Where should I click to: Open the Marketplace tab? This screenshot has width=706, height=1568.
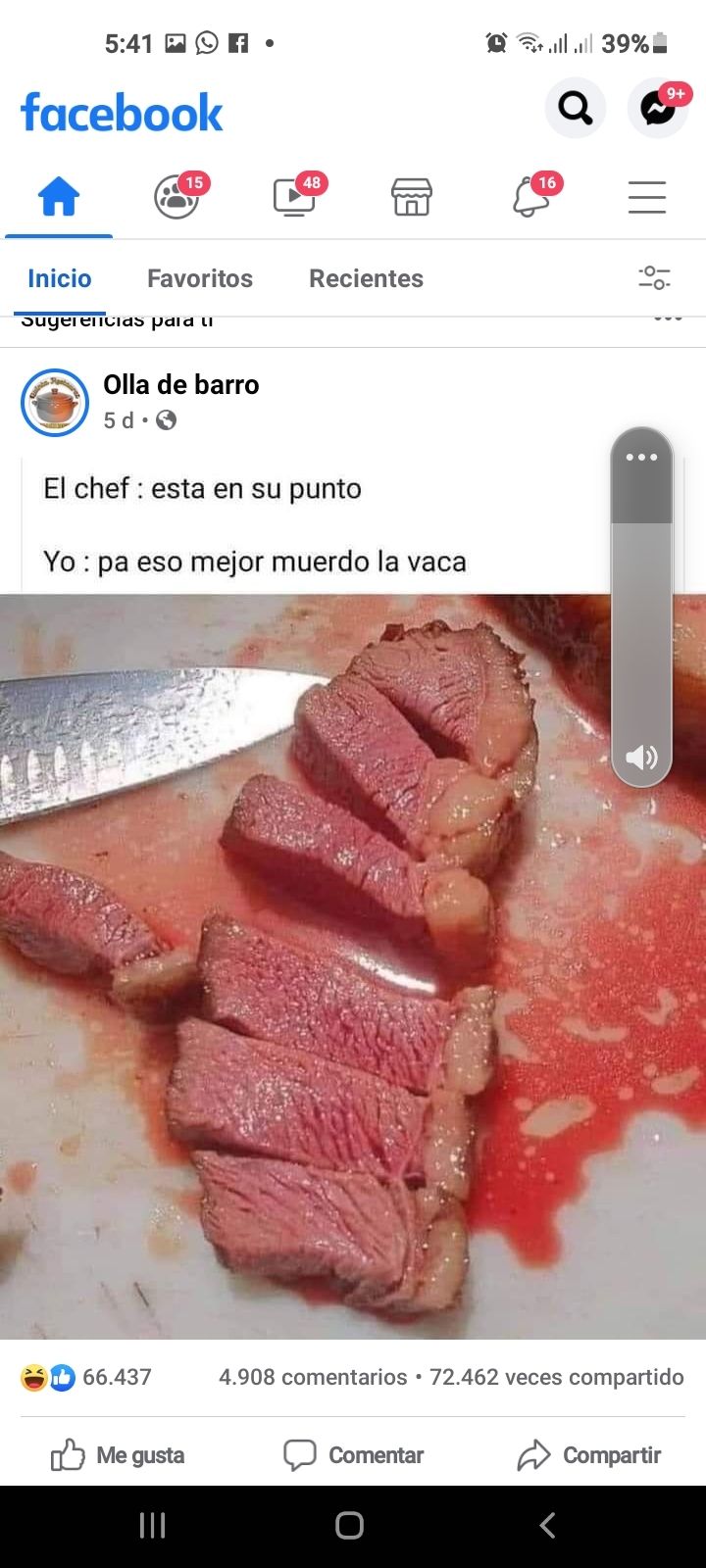(x=412, y=197)
